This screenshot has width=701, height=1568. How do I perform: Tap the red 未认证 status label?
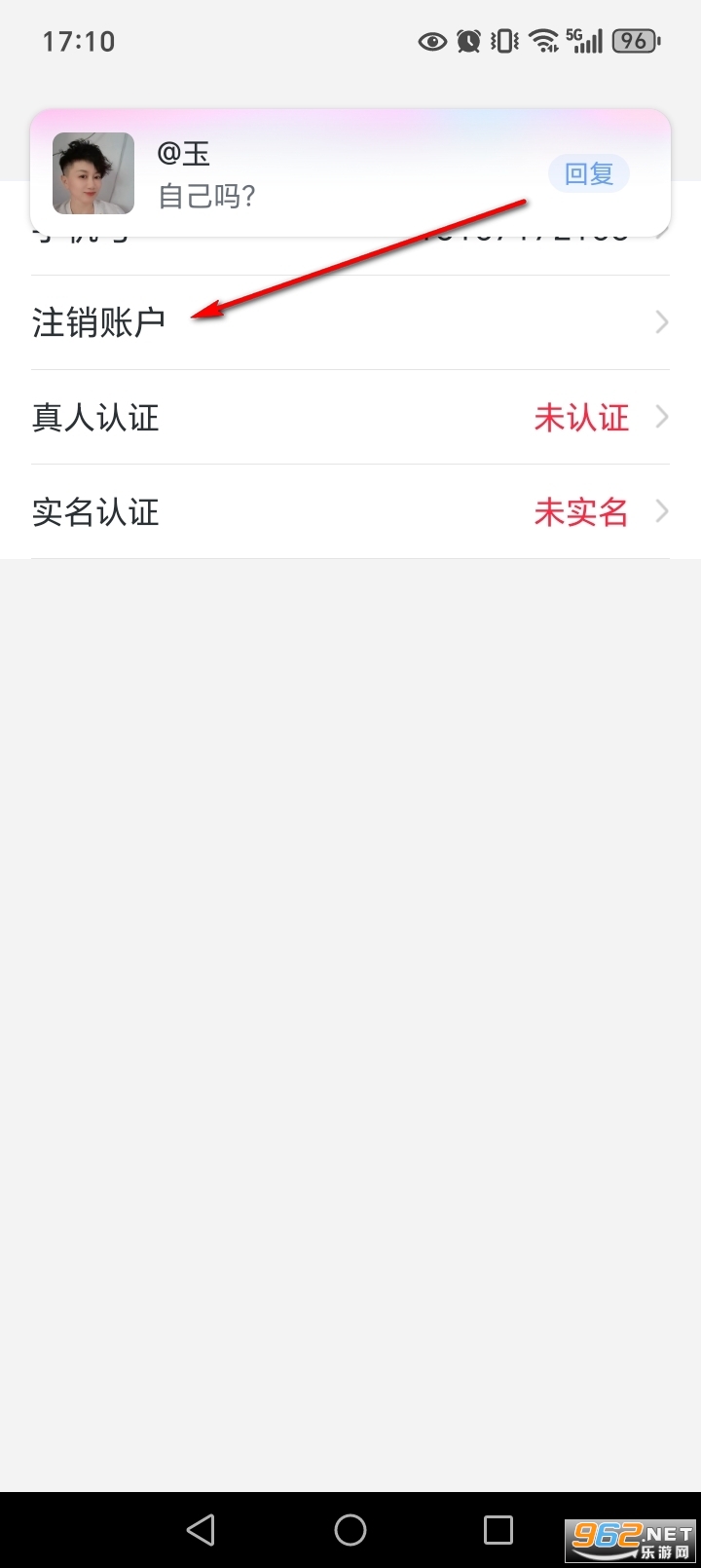pyautogui.click(x=580, y=417)
